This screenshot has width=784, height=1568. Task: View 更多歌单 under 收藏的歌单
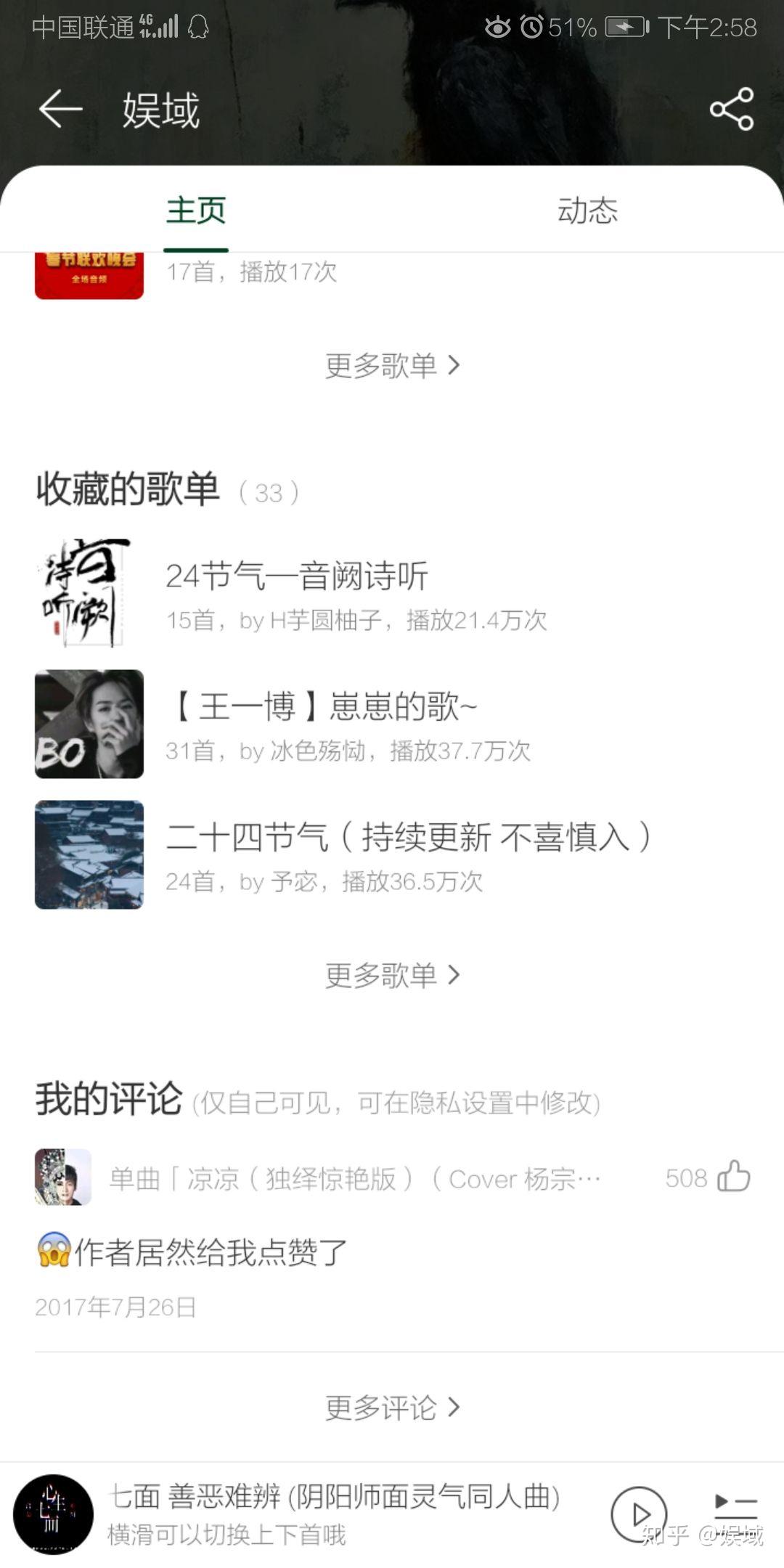point(392,975)
